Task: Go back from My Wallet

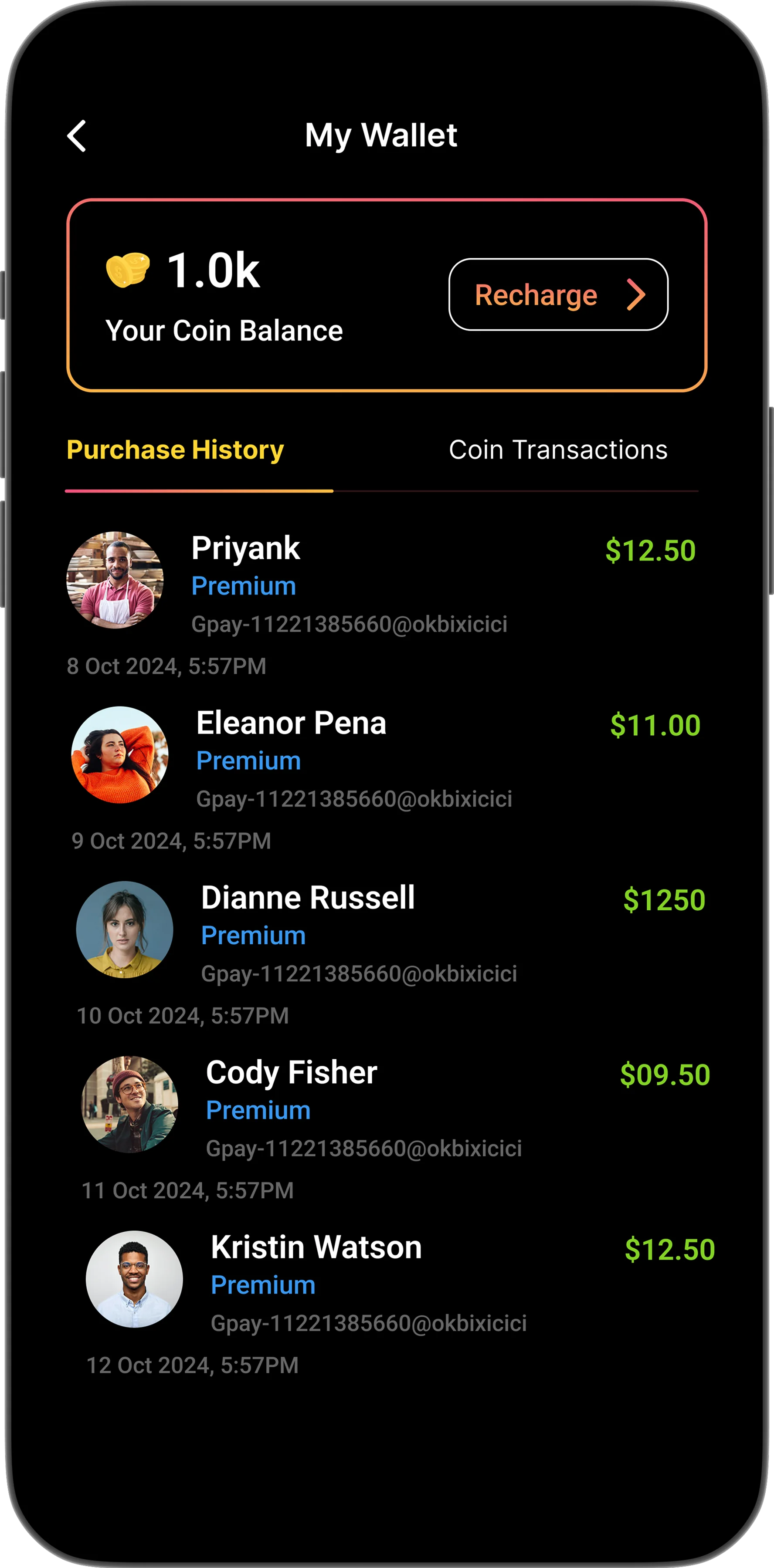Action: click(x=77, y=135)
